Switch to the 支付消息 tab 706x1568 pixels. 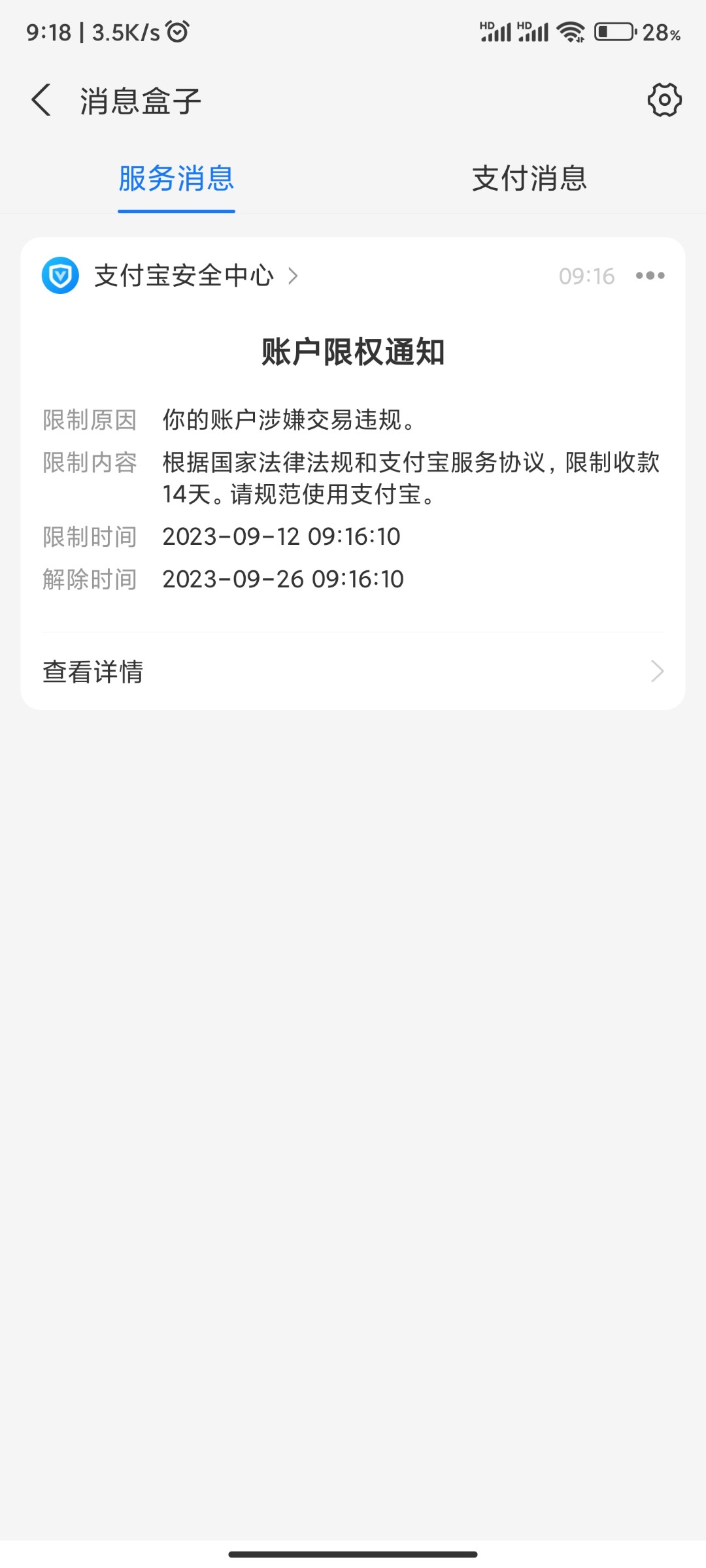(x=529, y=180)
